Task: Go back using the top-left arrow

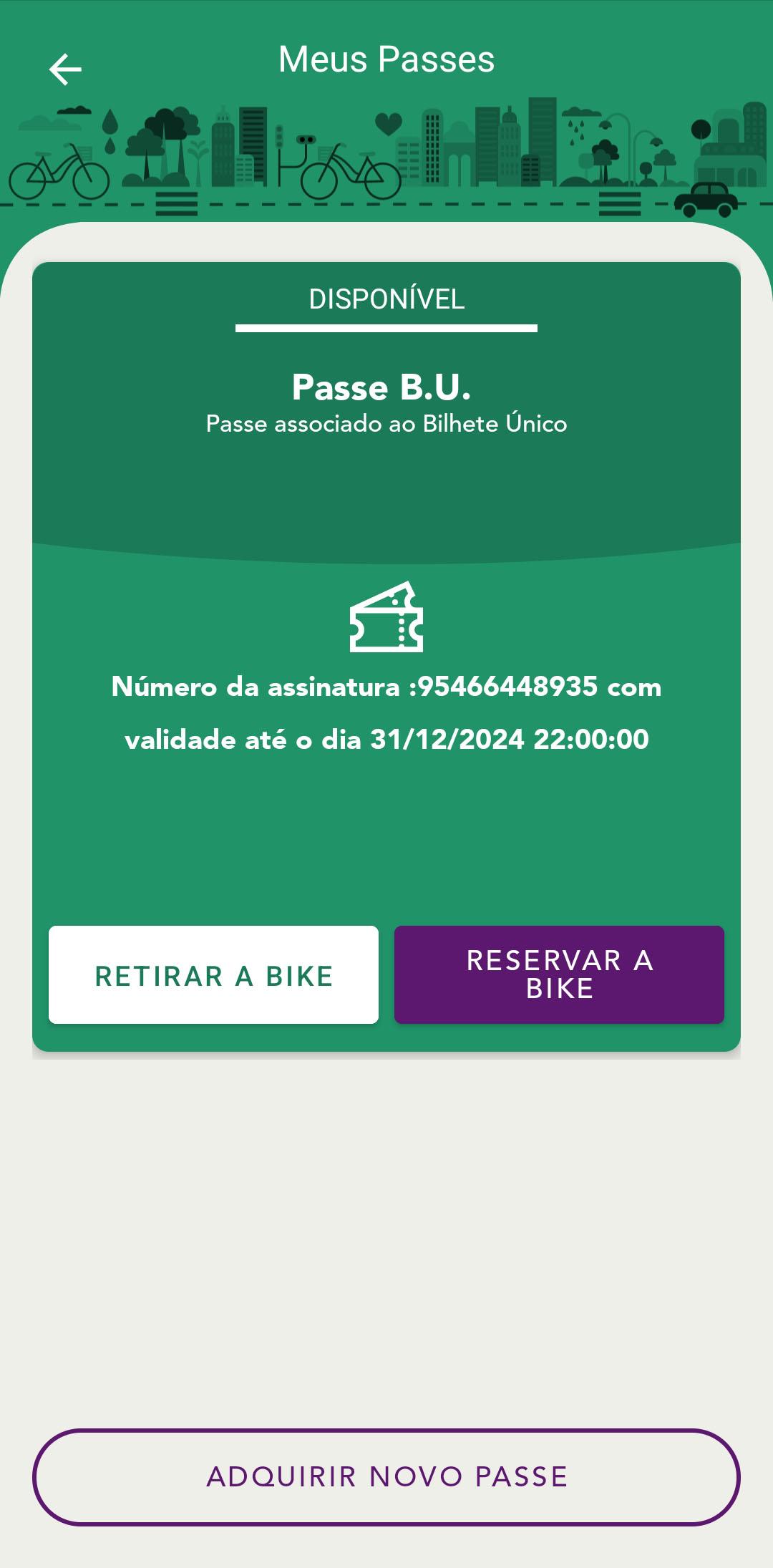Action: tap(65, 69)
